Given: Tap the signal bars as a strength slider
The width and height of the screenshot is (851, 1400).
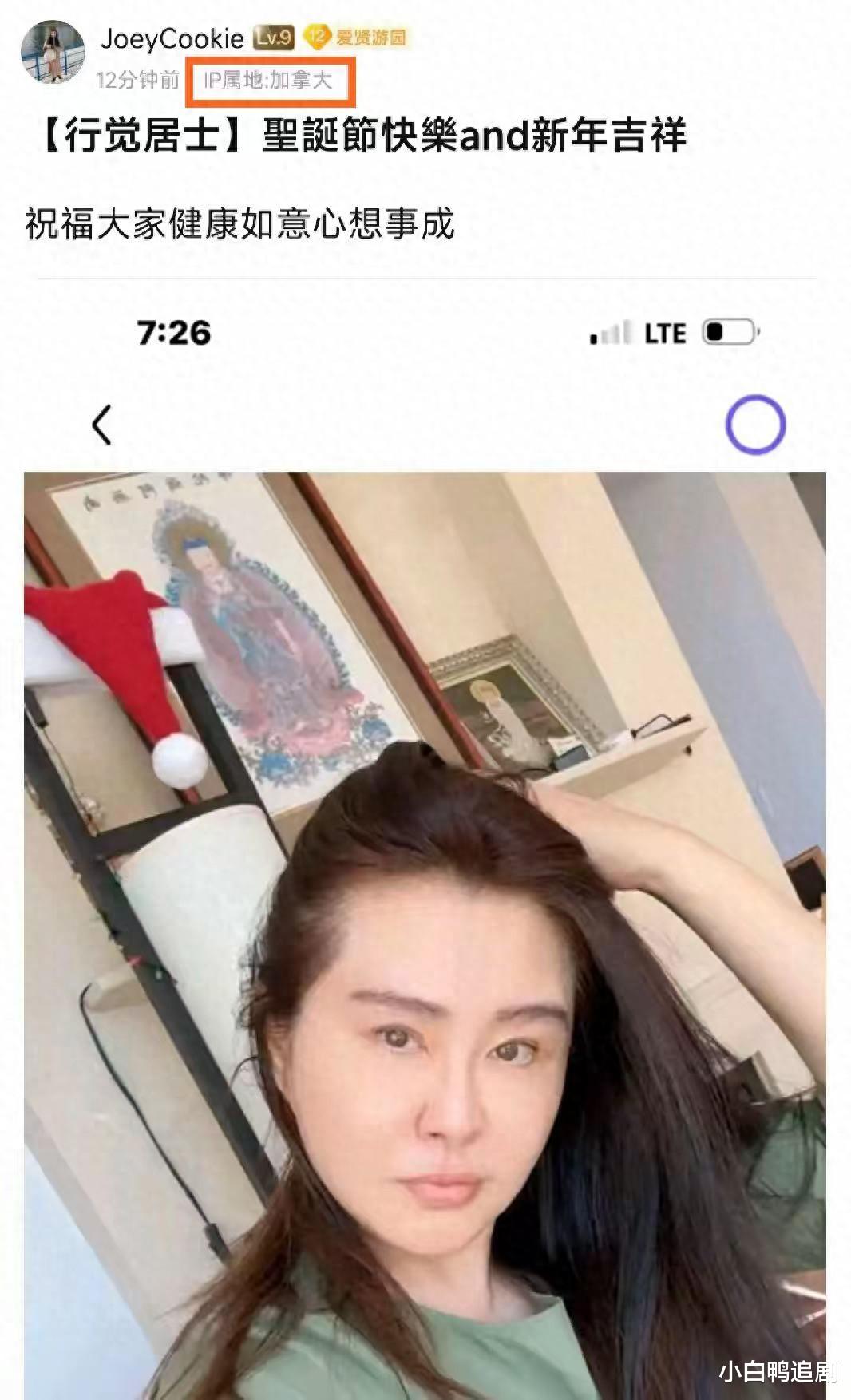Looking at the screenshot, I should (x=612, y=333).
